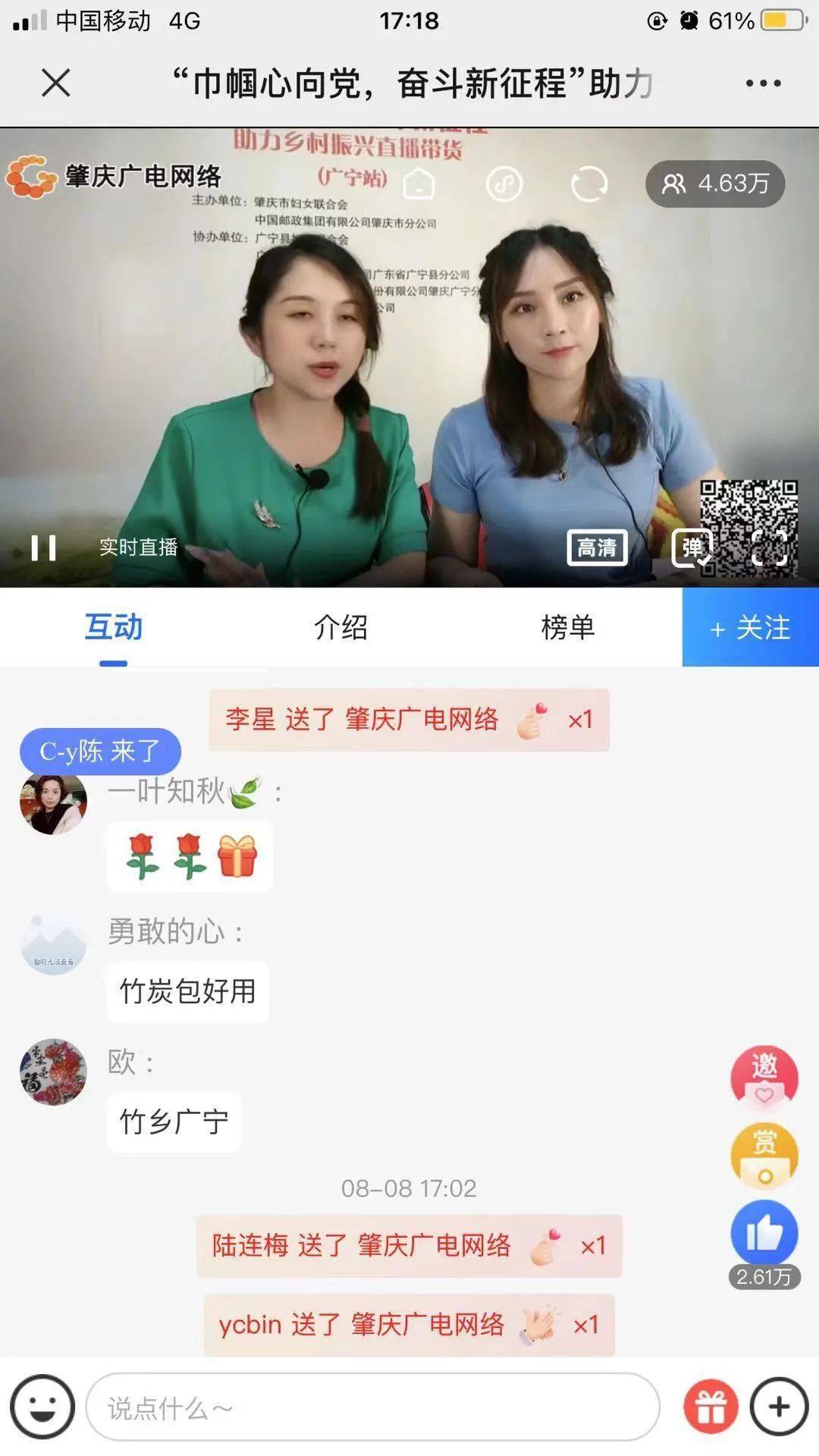Screen dimensions: 819x1456
Task: Switch to the 榜单 tab
Action: (x=568, y=627)
